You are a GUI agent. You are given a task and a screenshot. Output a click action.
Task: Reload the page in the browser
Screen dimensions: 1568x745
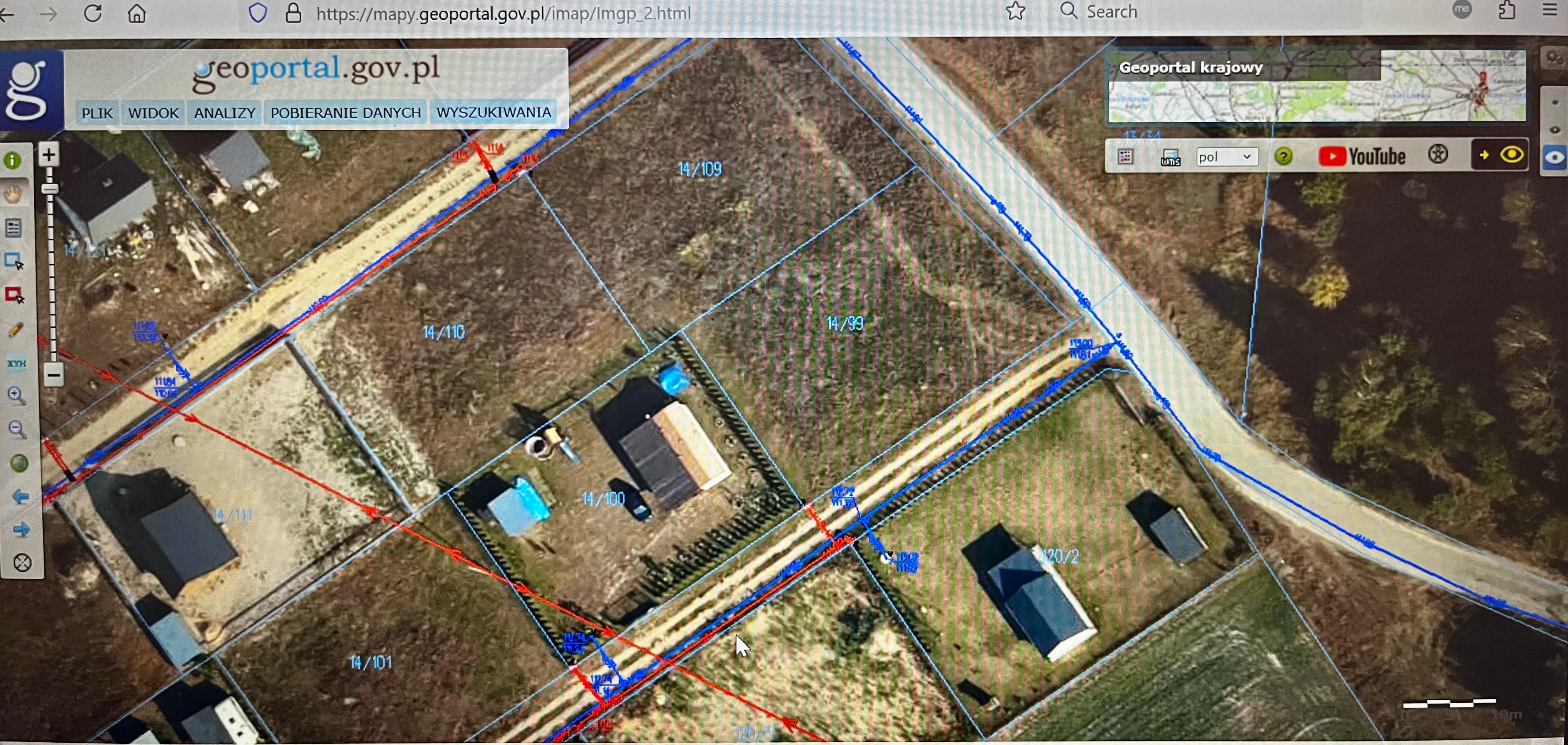[x=93, y=13]
